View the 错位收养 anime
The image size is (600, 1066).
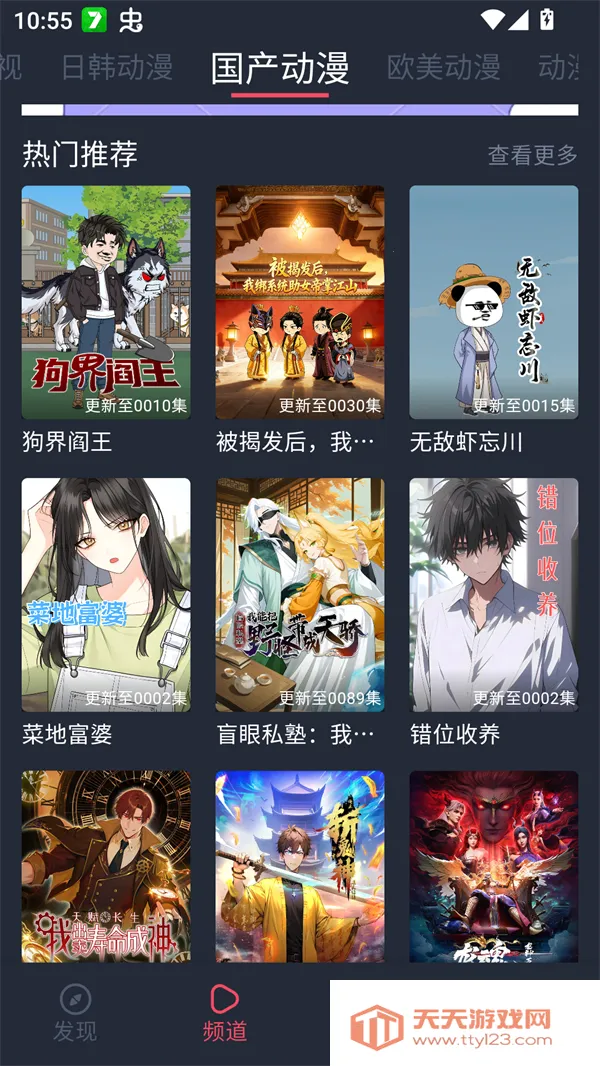point(494,595)
